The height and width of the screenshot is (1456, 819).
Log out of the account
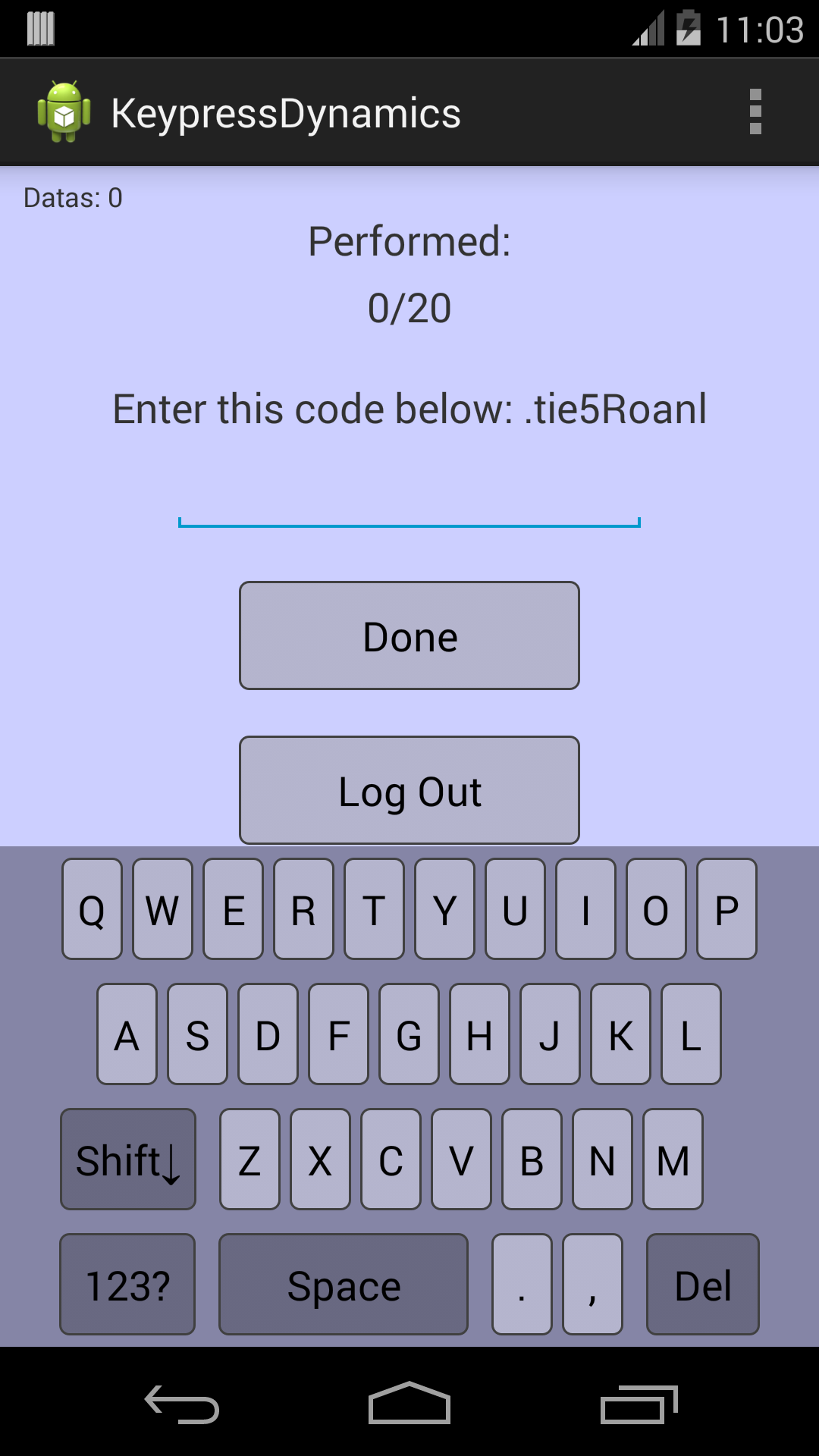tap(409, 790)
